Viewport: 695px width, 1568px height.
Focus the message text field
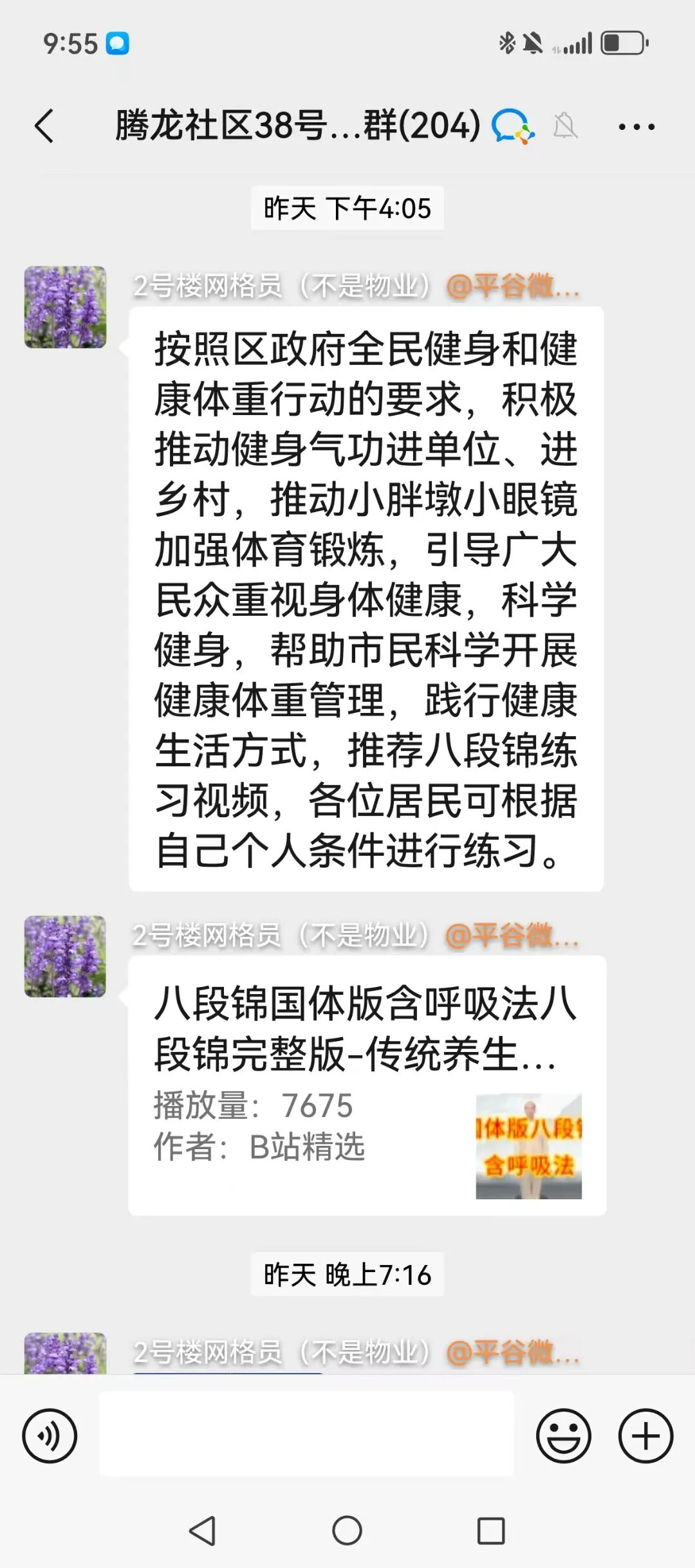point(306,1433)
